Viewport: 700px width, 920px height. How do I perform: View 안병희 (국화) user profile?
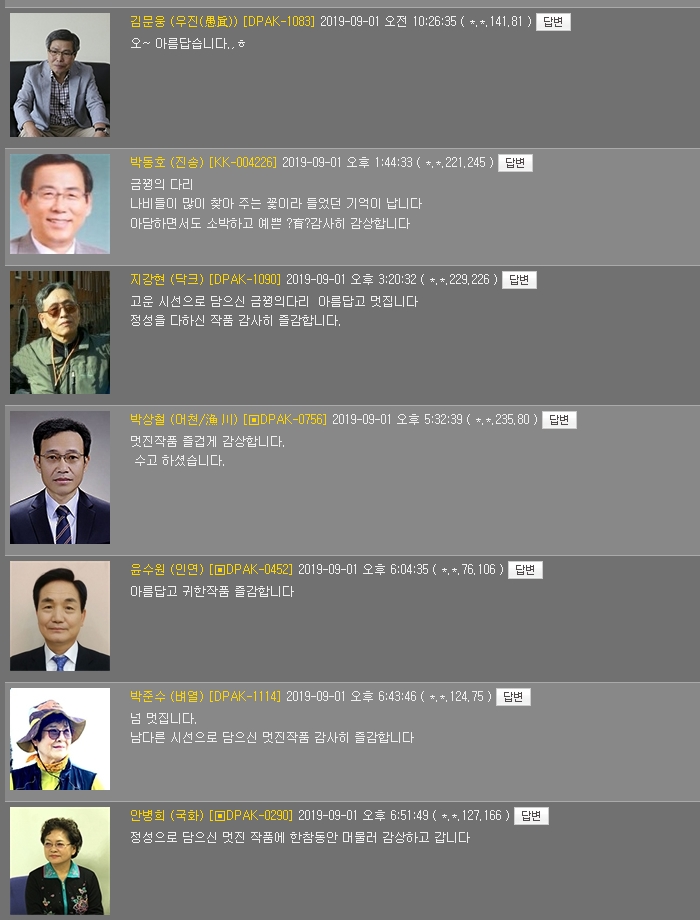(x=166, y=816)
